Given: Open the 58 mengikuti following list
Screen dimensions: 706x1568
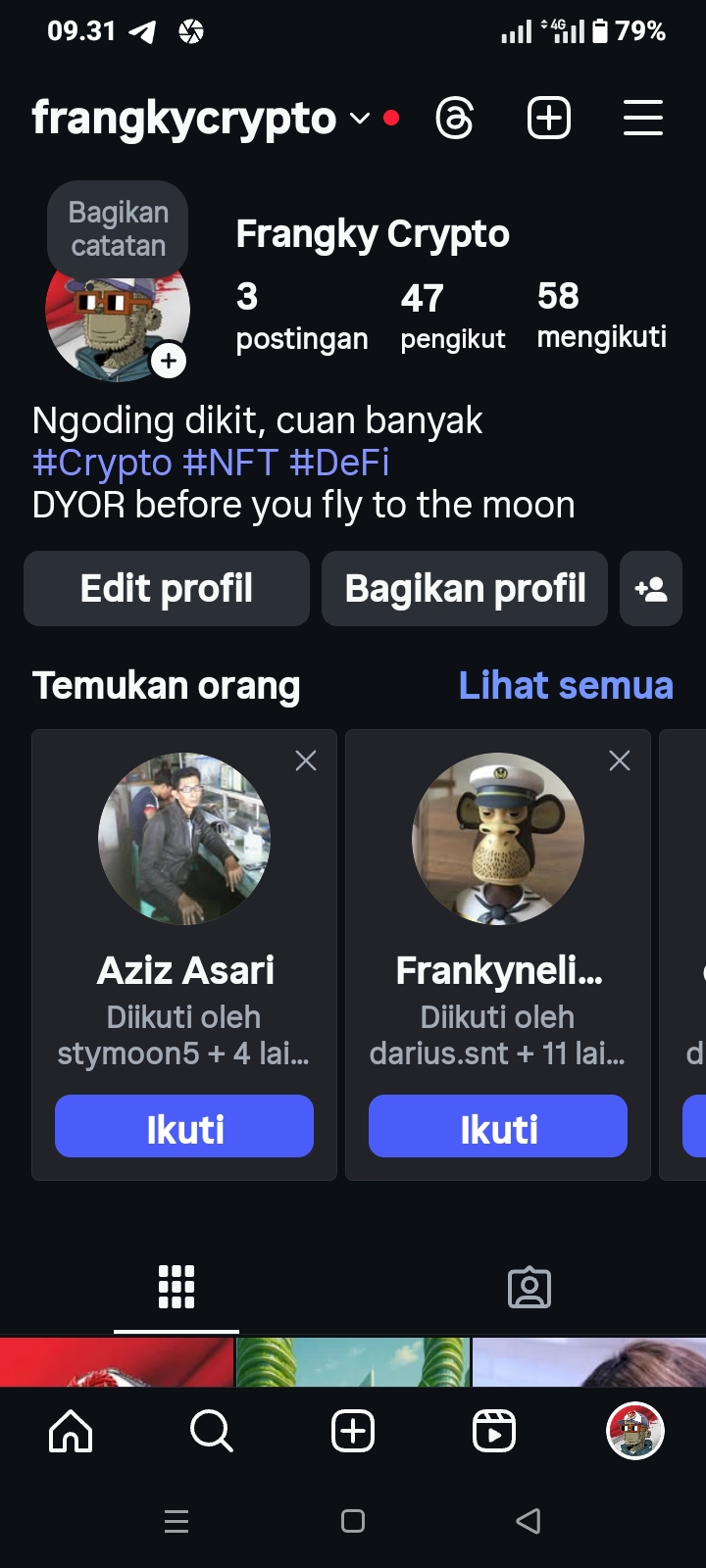Looking at the screenshot, I should coord(601,314).
